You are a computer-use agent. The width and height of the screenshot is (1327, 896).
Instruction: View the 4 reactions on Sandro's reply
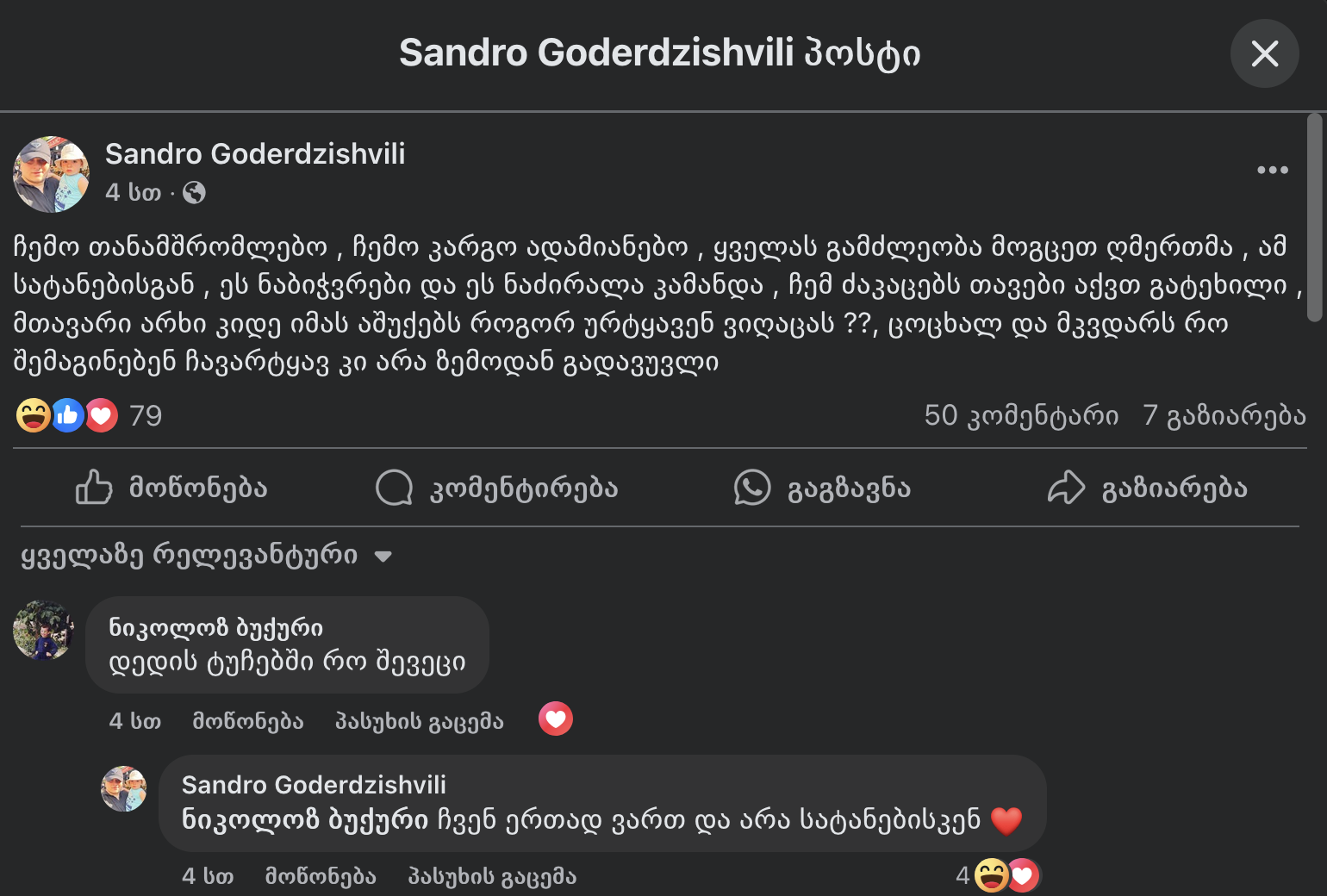pos(997,876)
